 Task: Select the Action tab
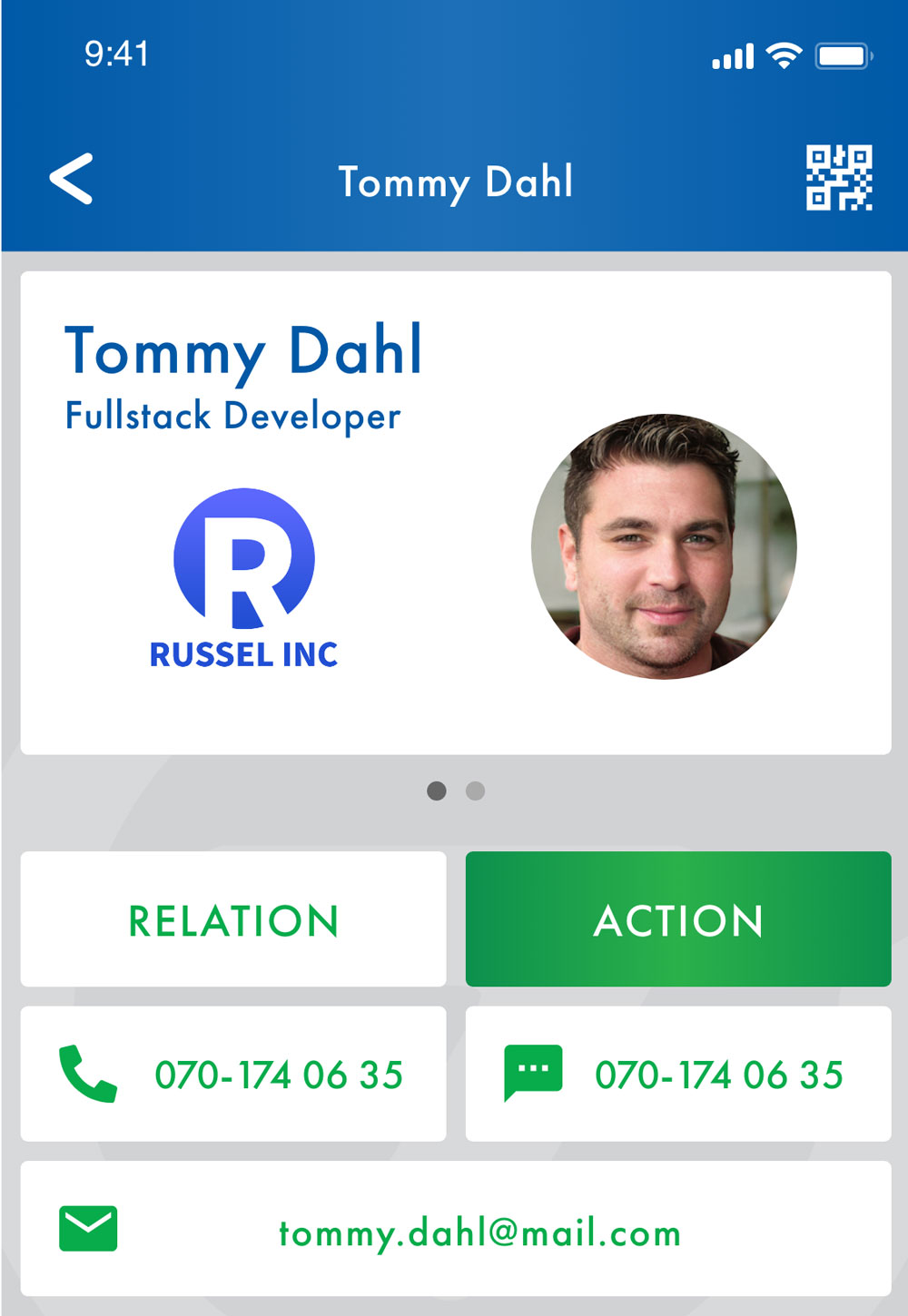(677, 919)
